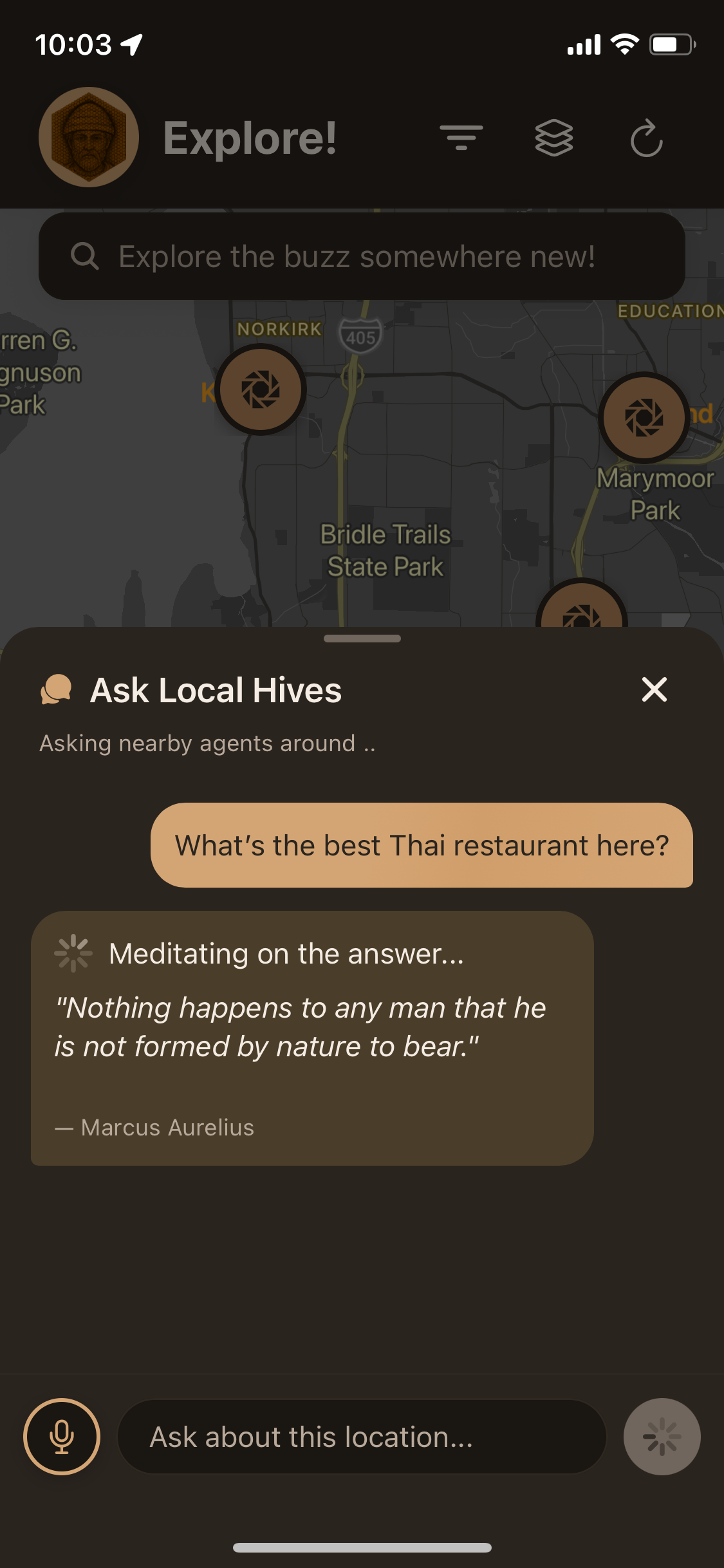The height and width of the screenshot is (1568, 724).
Task: Tap the spinner next to Meditating on the answer
Action: point(72,953)
